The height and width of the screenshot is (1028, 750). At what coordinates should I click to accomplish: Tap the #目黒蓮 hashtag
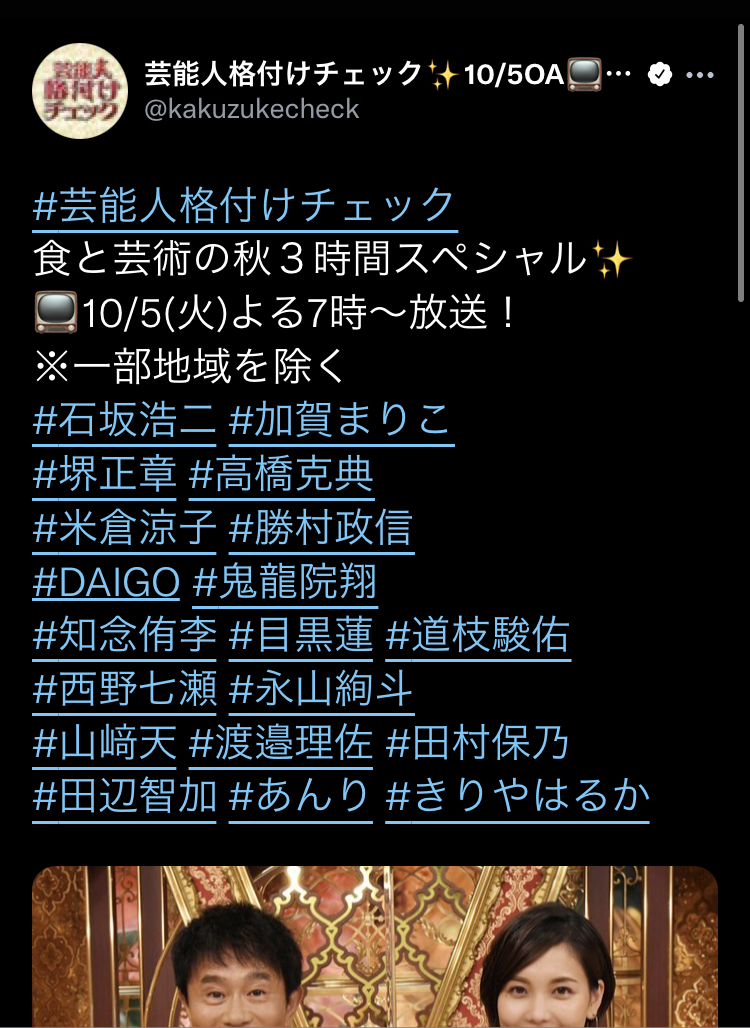click(300, 635)
